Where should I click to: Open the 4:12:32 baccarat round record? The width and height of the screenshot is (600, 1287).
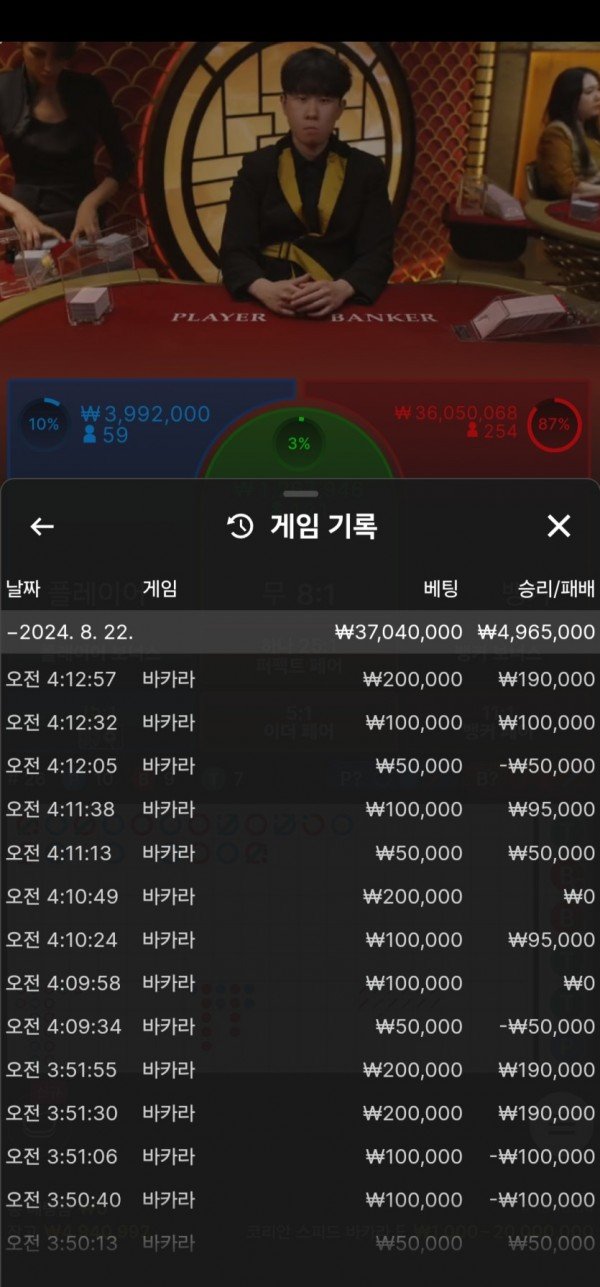300,723
